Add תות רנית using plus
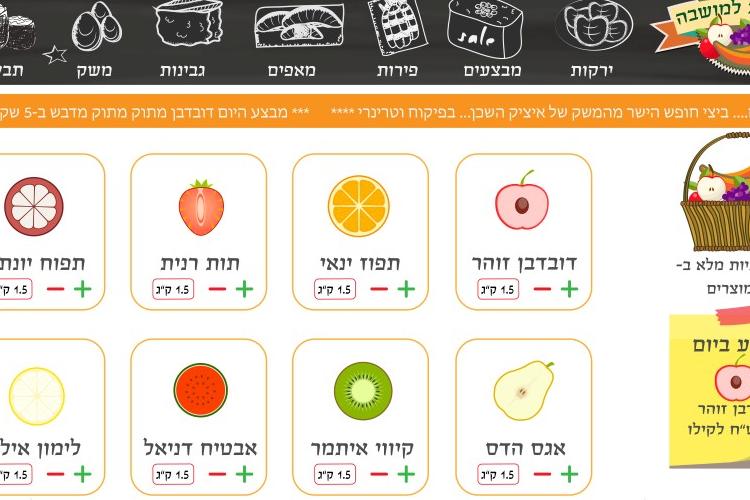The width and height of the screenshot is (750, 500). click(x=244, y=289)
